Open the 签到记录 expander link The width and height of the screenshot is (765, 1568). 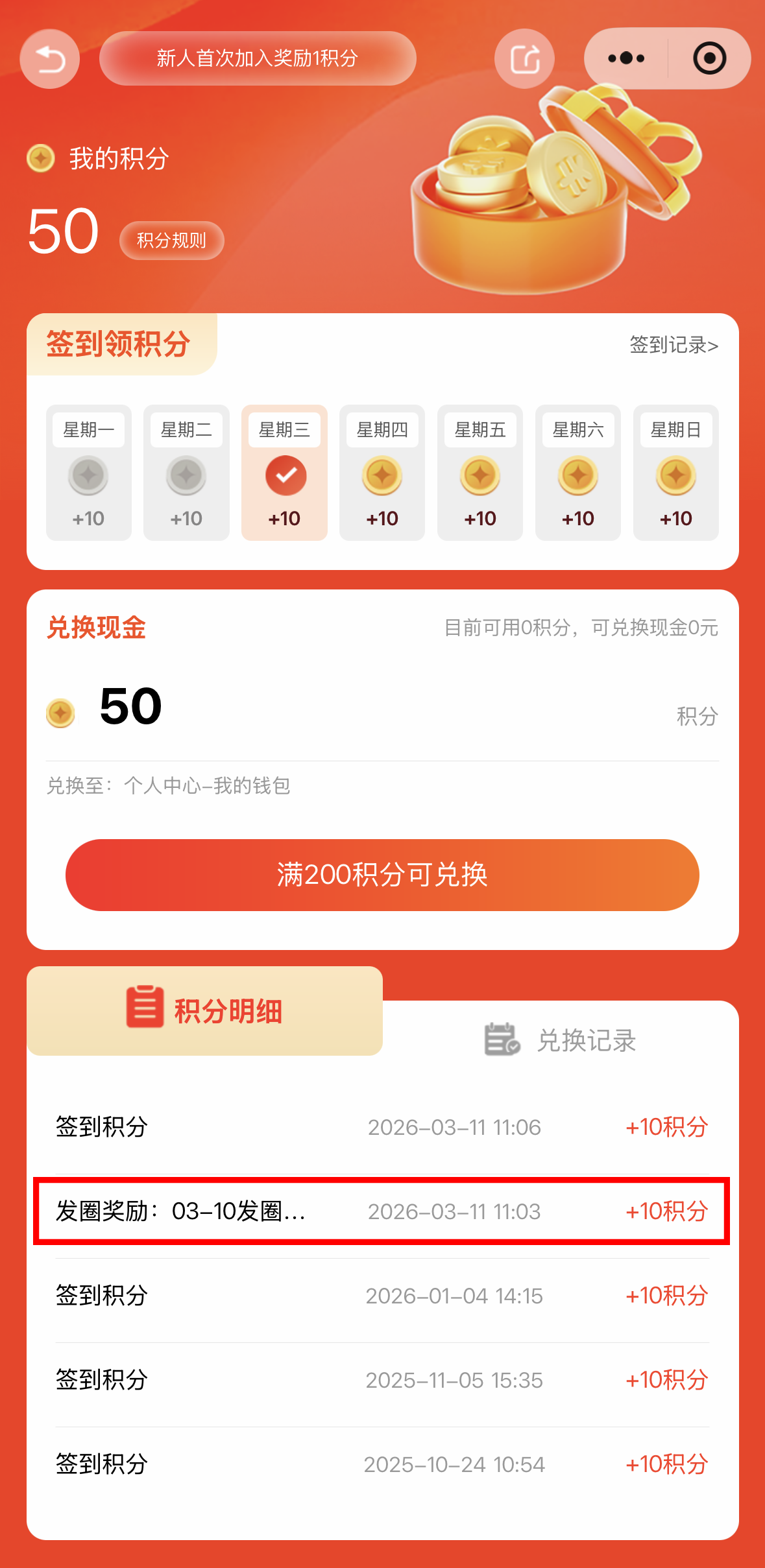(673, 346)
